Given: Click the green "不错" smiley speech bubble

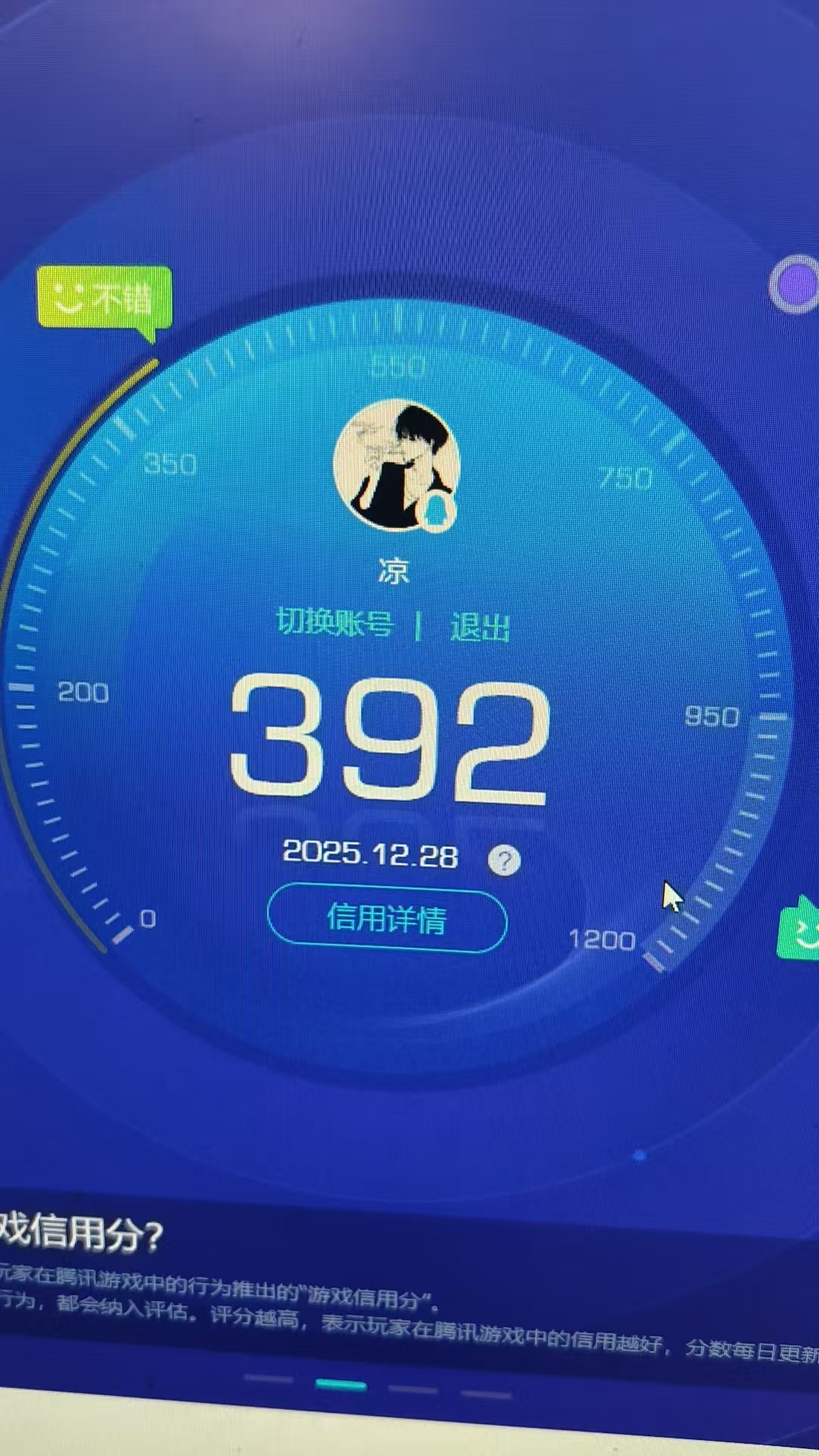Looking at the screenshot, I should 104,297.
